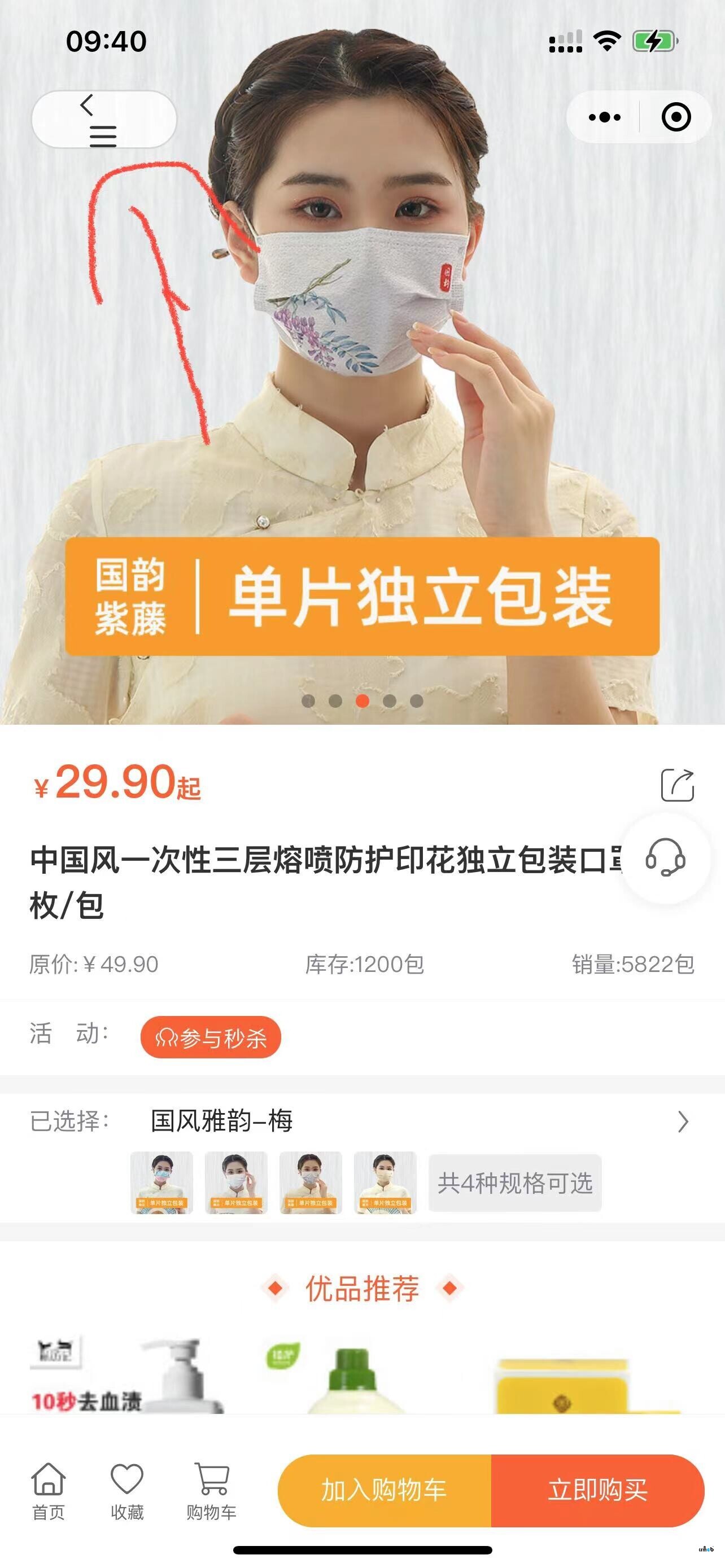Share this product via the share icon
Image resolution: width=725 pixels, height=1568 pixels.
[677, 785]
